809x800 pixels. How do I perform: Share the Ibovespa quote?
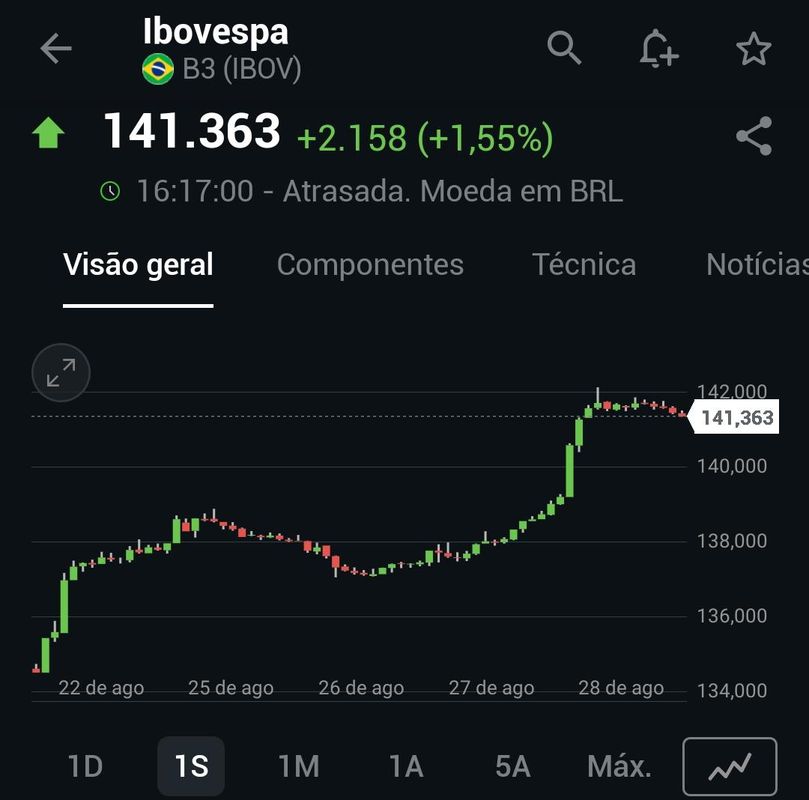[x=753, y=137]
